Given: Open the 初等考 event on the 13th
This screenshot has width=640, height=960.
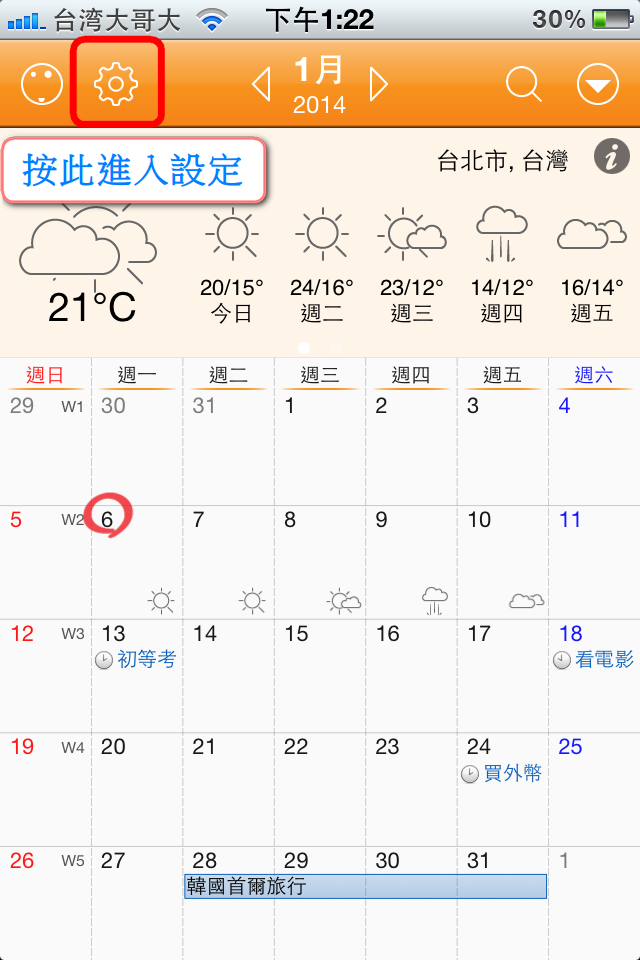Looking at the screenshot, I should 136,659.
